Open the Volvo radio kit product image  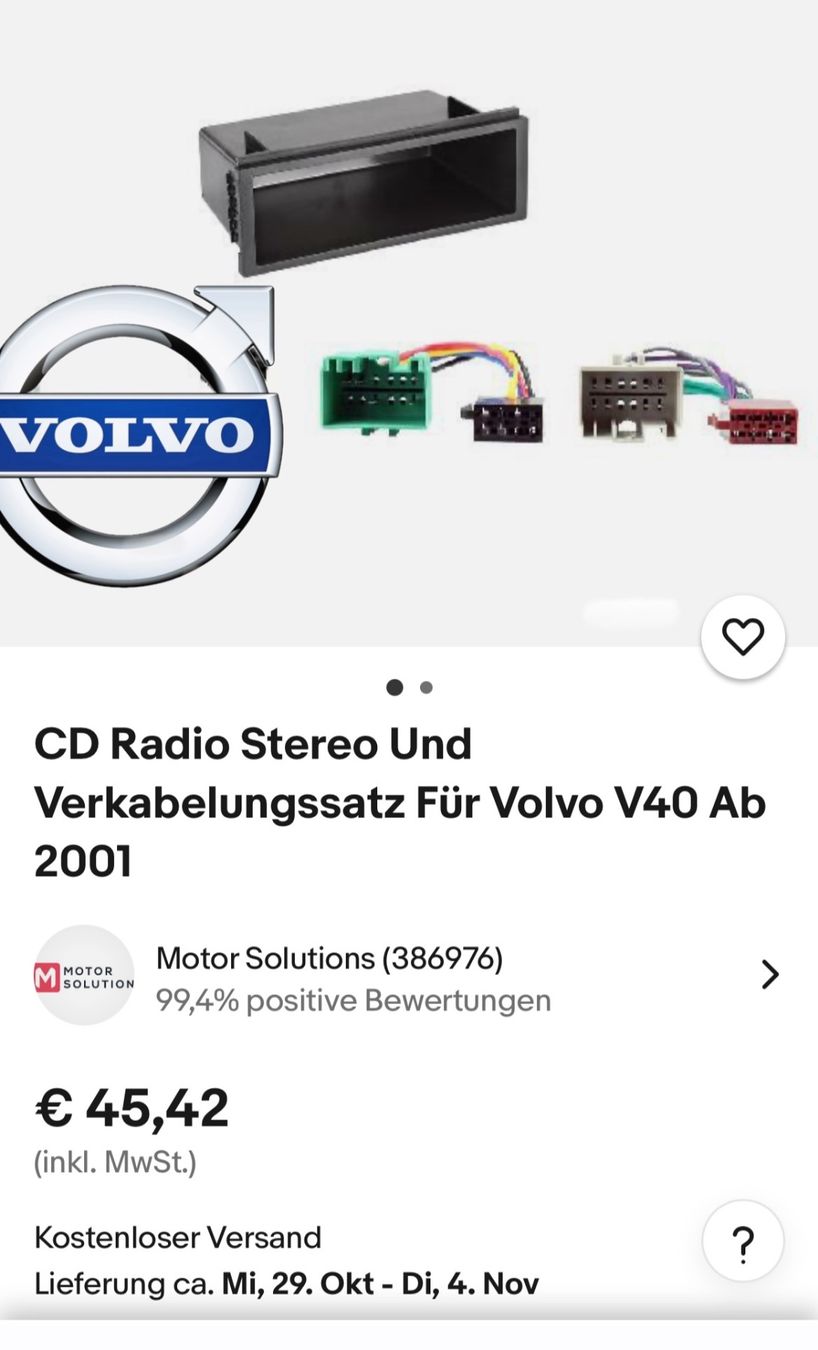tap(409, 320)
